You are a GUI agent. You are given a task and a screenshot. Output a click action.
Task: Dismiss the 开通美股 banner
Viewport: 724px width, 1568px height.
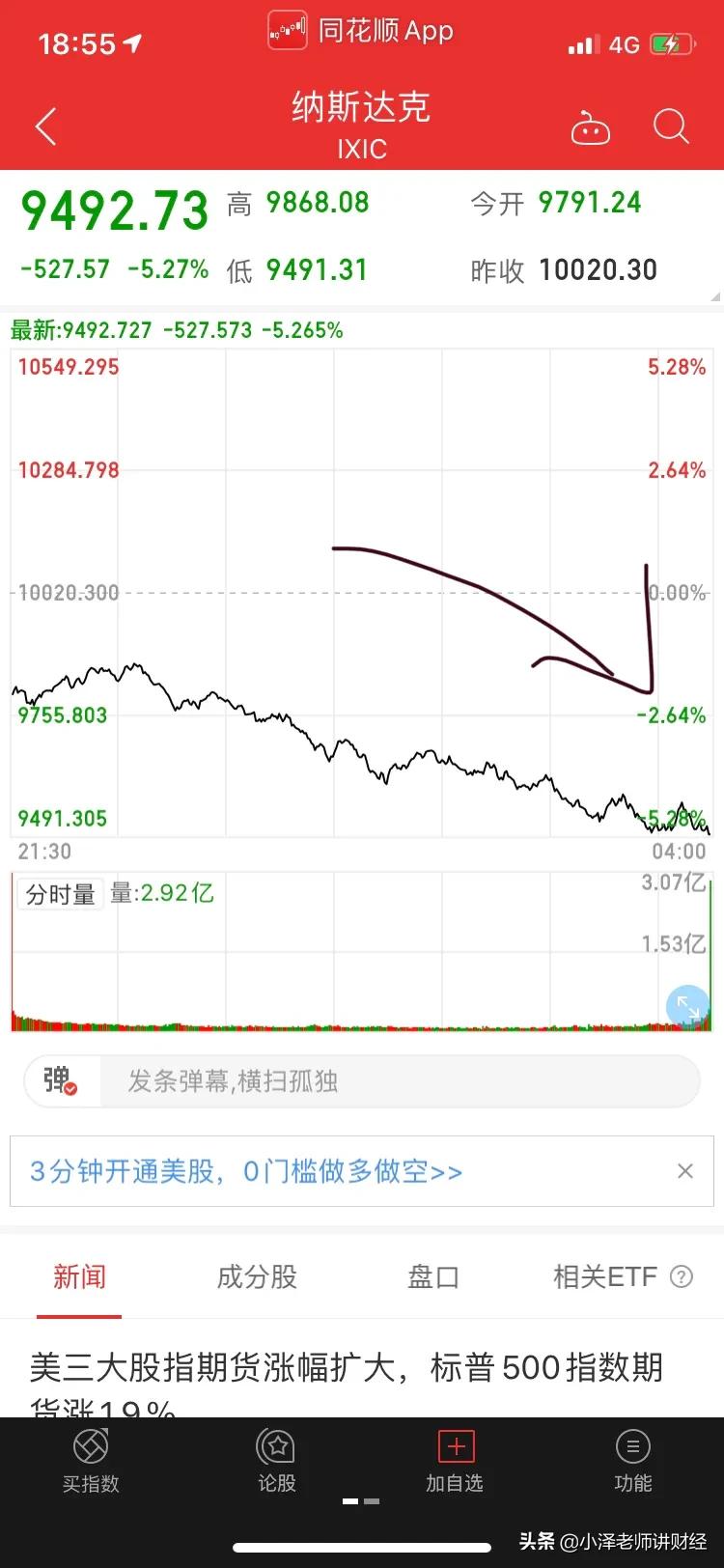685,1171
